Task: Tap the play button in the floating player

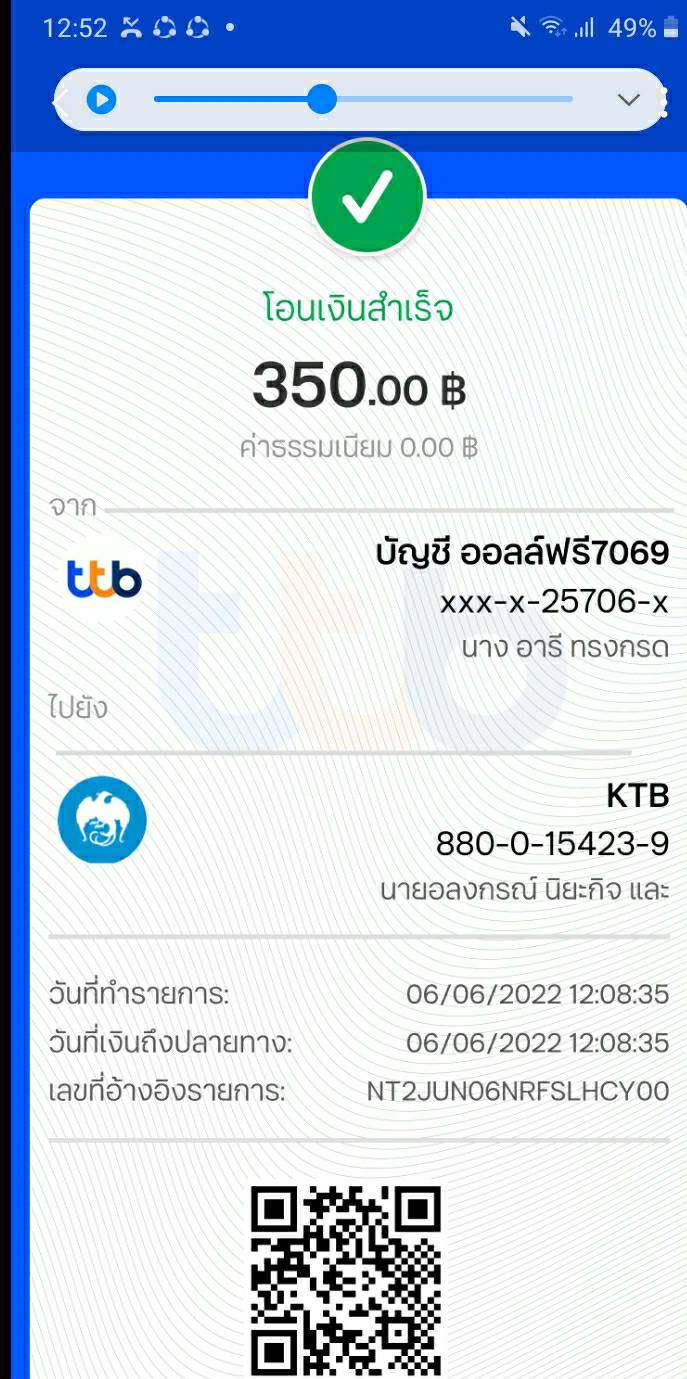Action: tap(101, 100)
